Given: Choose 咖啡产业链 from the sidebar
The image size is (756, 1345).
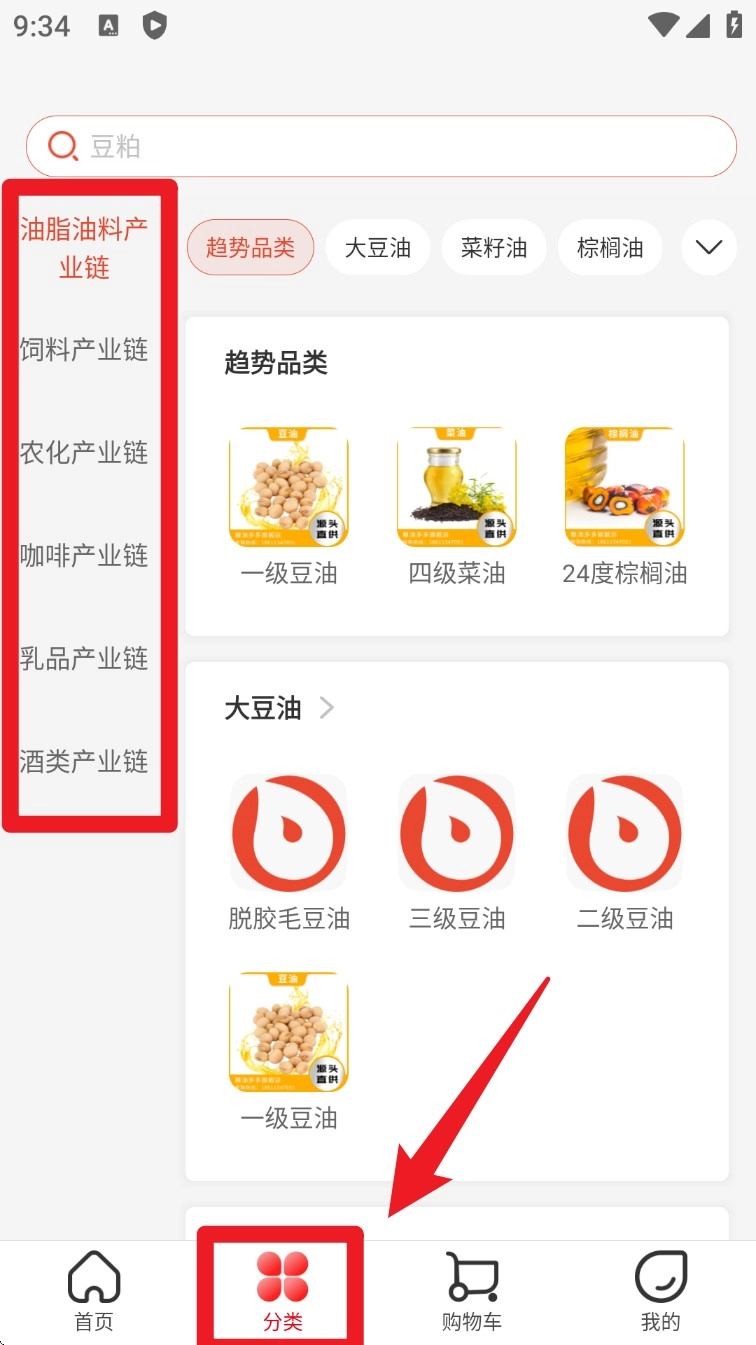Looking at the screenshot, I should pyautogui.click(x=84, y=556).
